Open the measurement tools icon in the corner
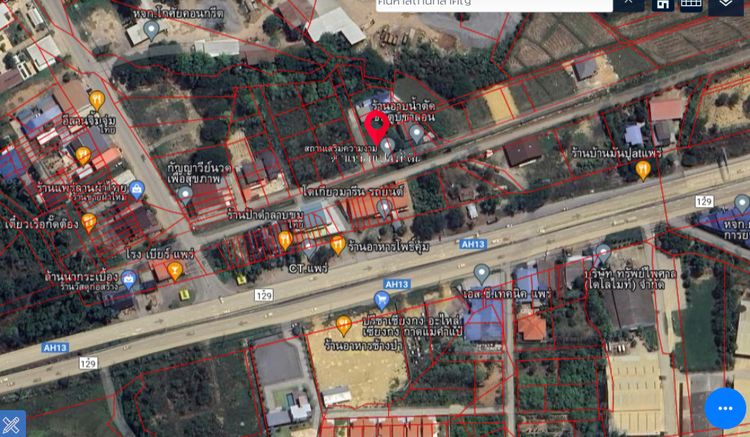The width and height of the screenshot is (750, 437). tap(11, 424)
